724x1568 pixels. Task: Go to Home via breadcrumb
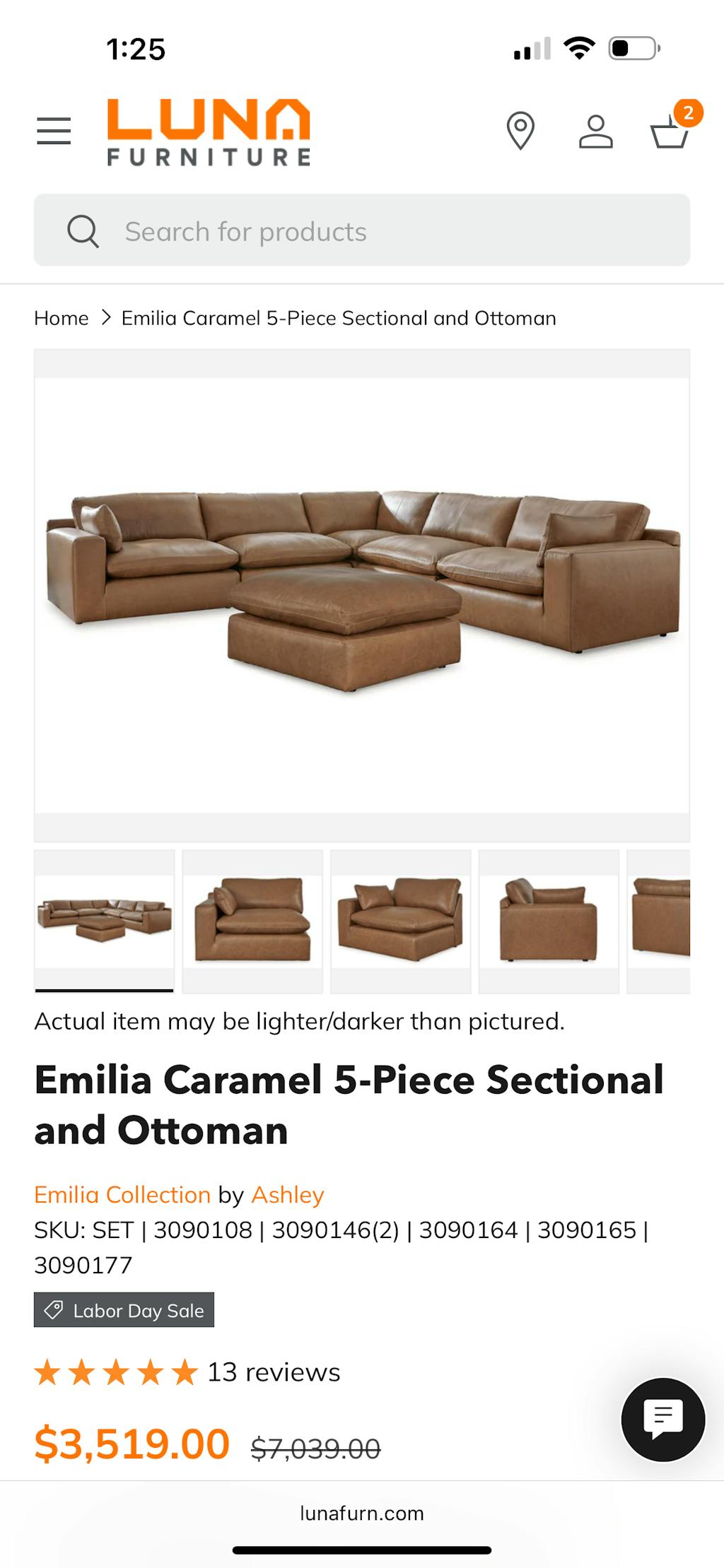(x=62, y=319)
